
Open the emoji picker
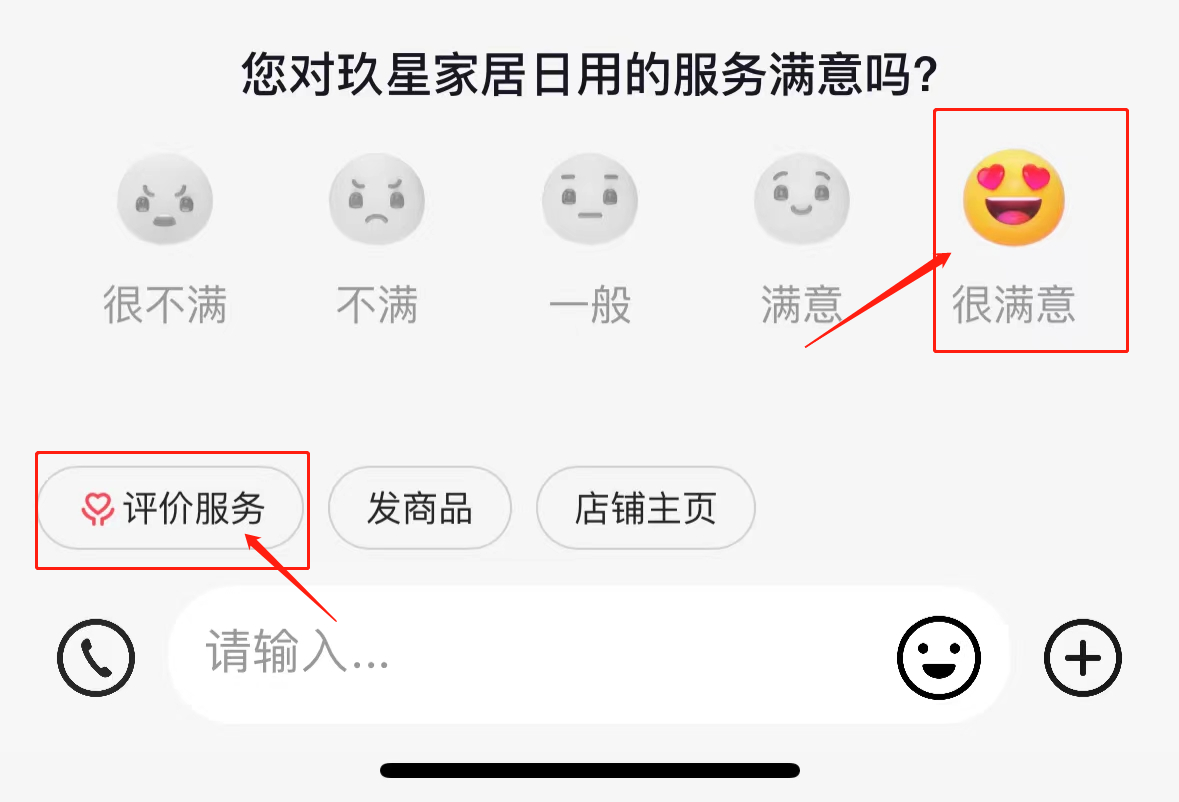938,657
